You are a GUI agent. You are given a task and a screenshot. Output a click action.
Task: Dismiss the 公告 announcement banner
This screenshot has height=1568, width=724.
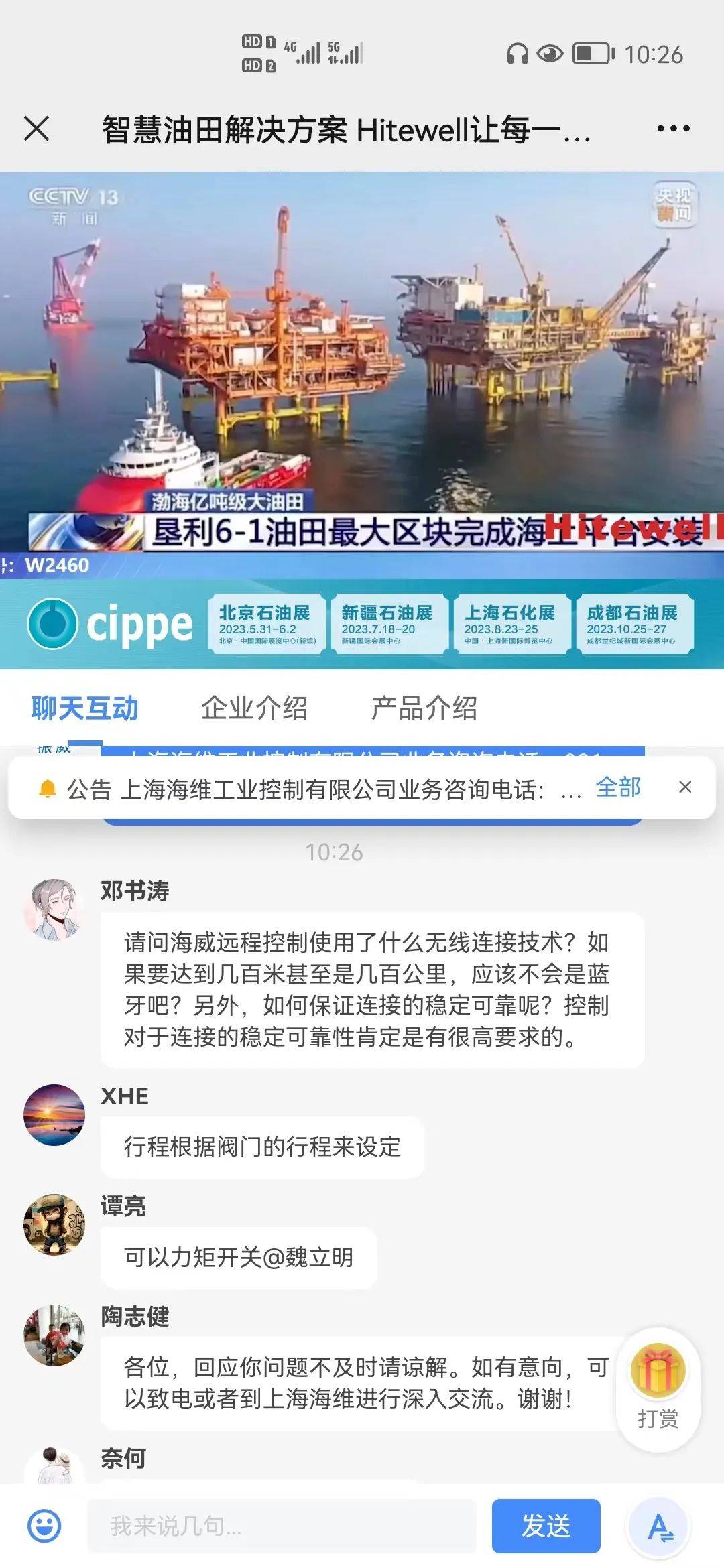tap(684, 787)
